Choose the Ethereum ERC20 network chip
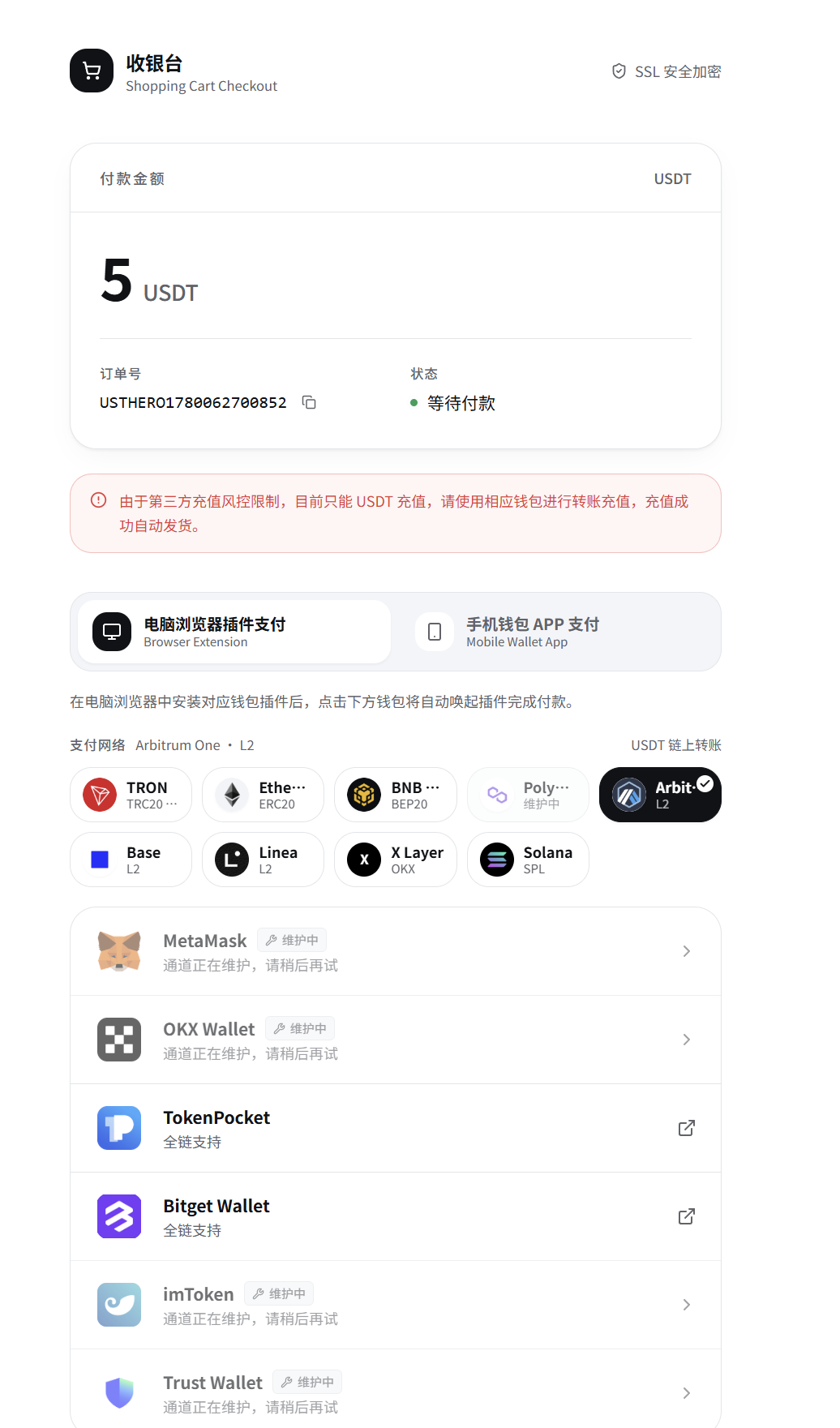 263,795
